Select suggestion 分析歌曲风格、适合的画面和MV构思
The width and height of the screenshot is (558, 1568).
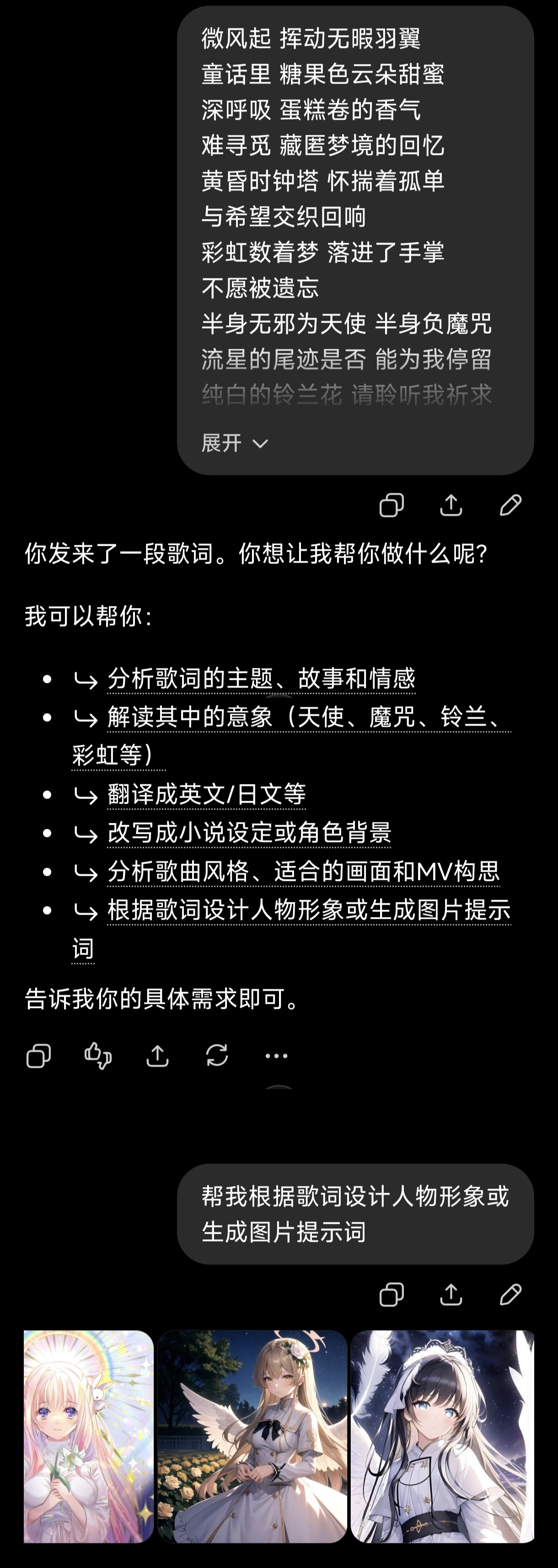coord(303,871)
